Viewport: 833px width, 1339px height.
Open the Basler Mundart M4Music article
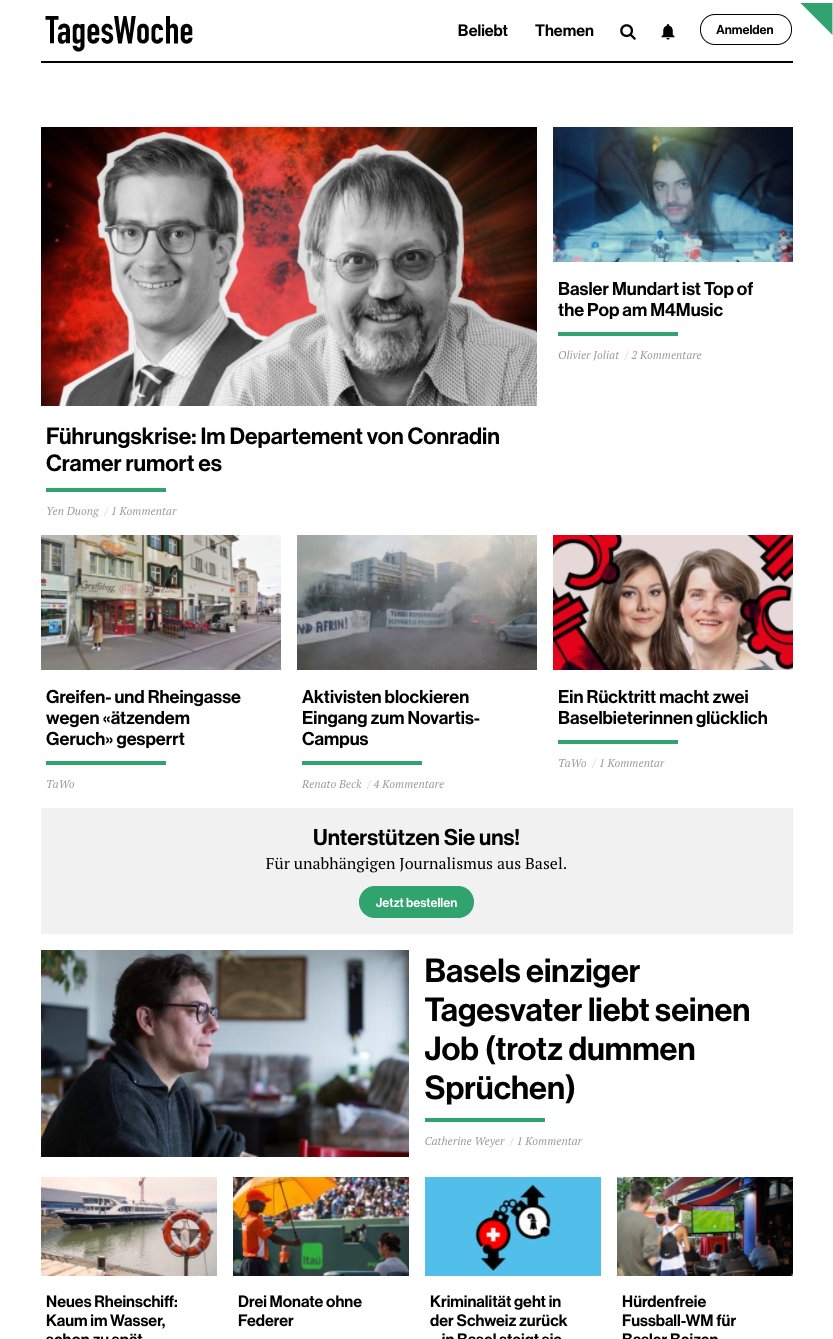pos(656,299)
